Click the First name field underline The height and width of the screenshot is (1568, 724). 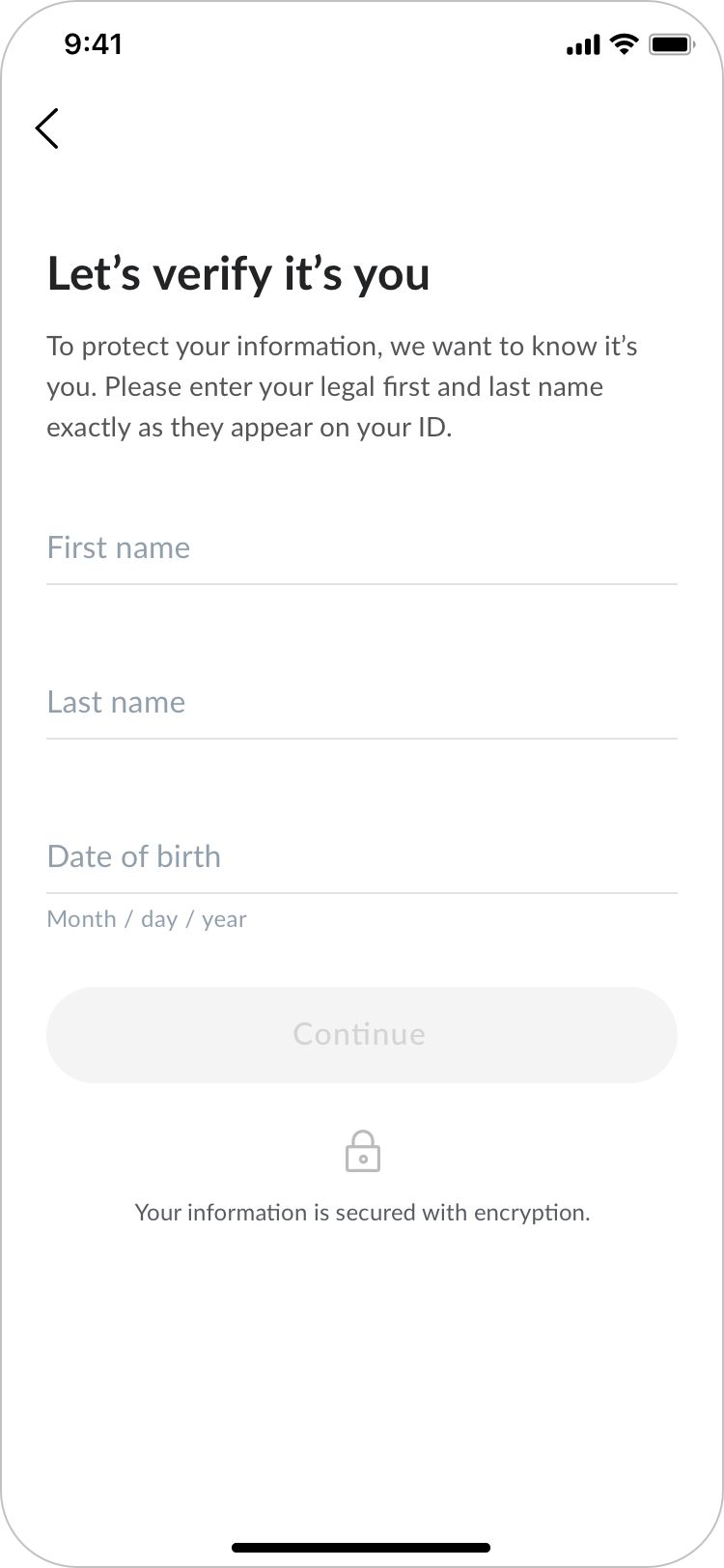[362, 582]
